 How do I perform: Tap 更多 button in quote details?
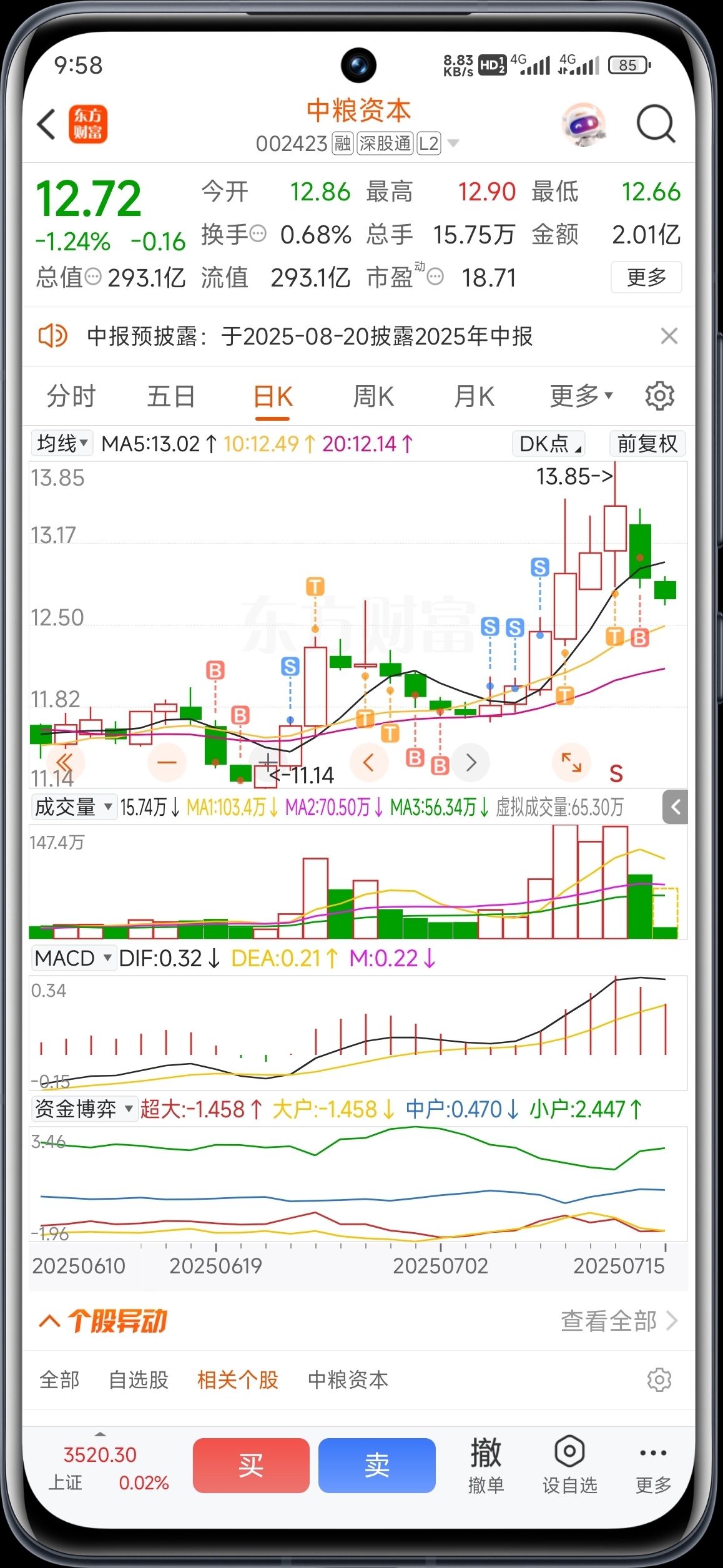tap(646, 277)
